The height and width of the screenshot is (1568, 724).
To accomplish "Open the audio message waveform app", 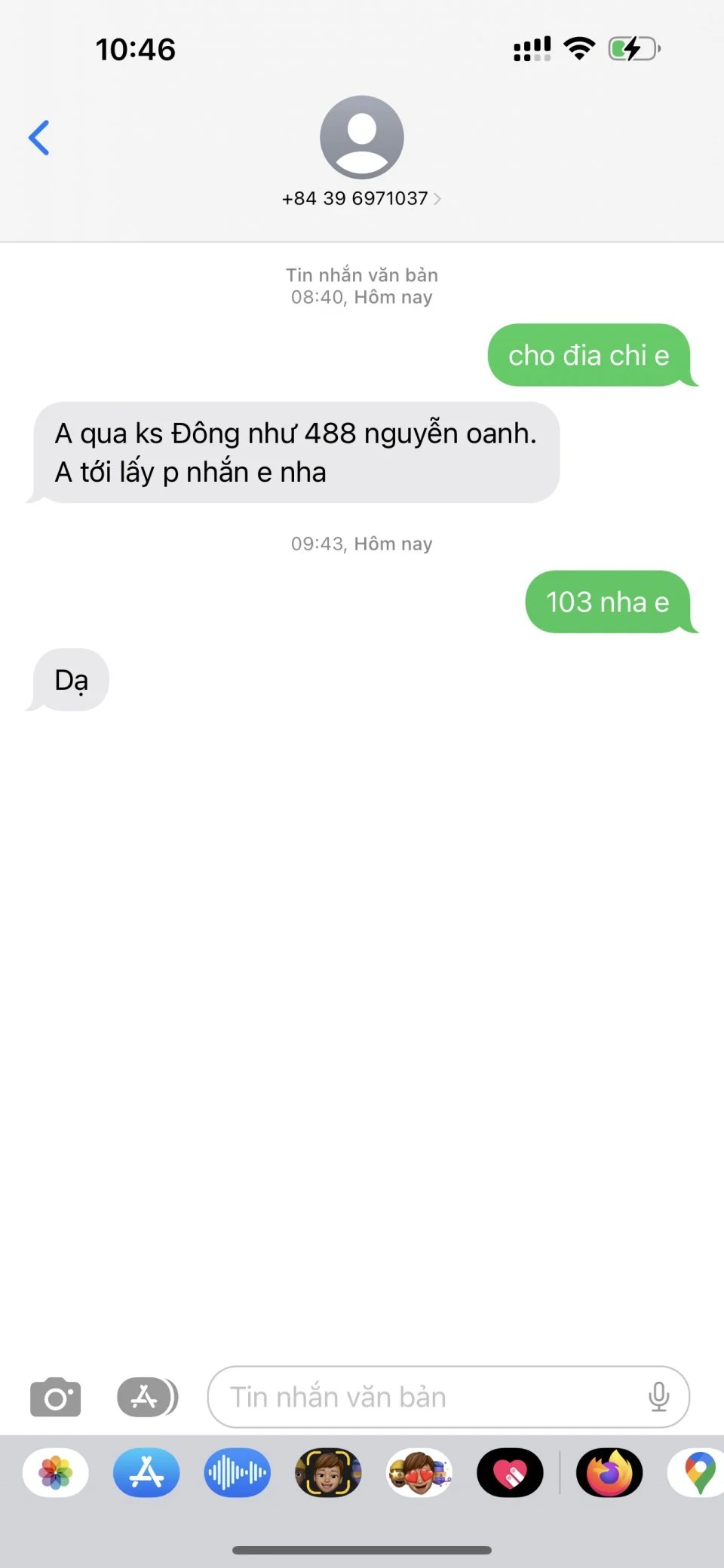I will (237, 1472).
